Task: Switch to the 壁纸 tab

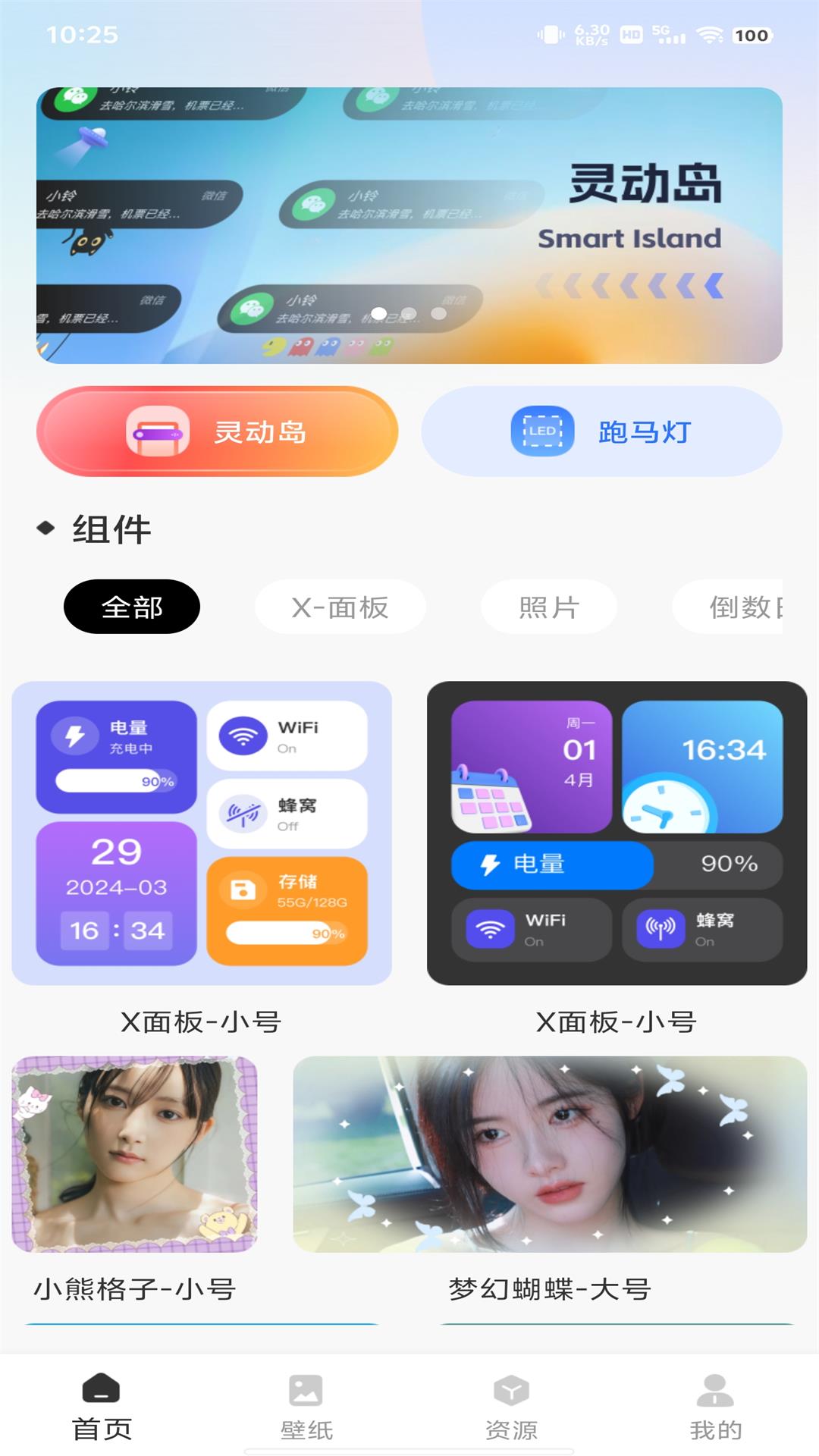Action: pyautogui.click(x=306, y=1407)
